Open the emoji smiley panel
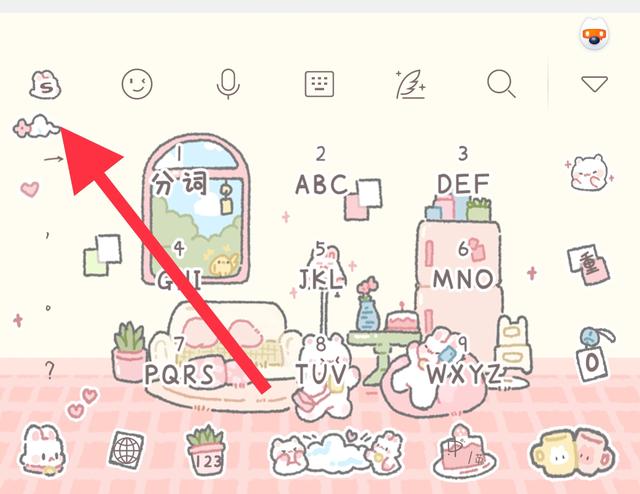Image resolution: width=640 pixels, height=494 pixels. pos(138,85)
